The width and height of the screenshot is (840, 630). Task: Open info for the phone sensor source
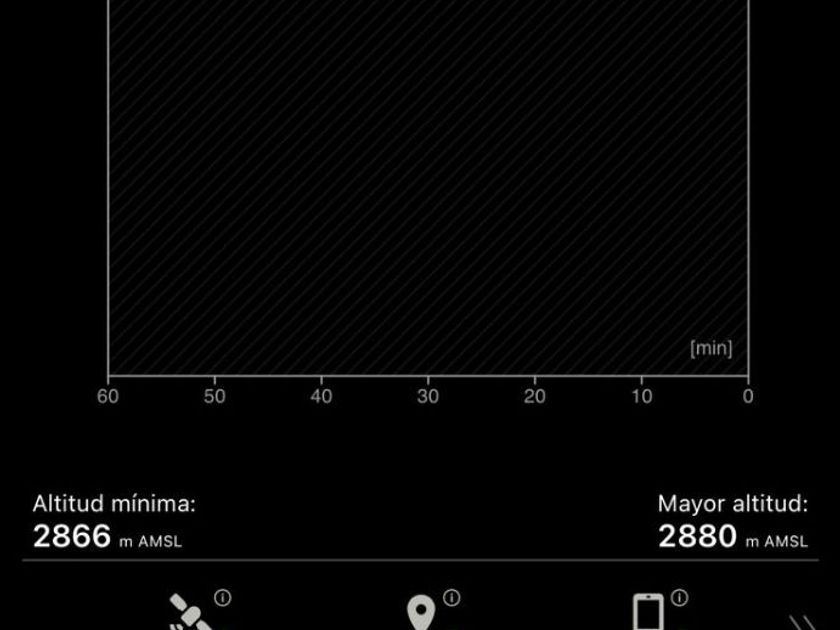(x=679, y=597)
